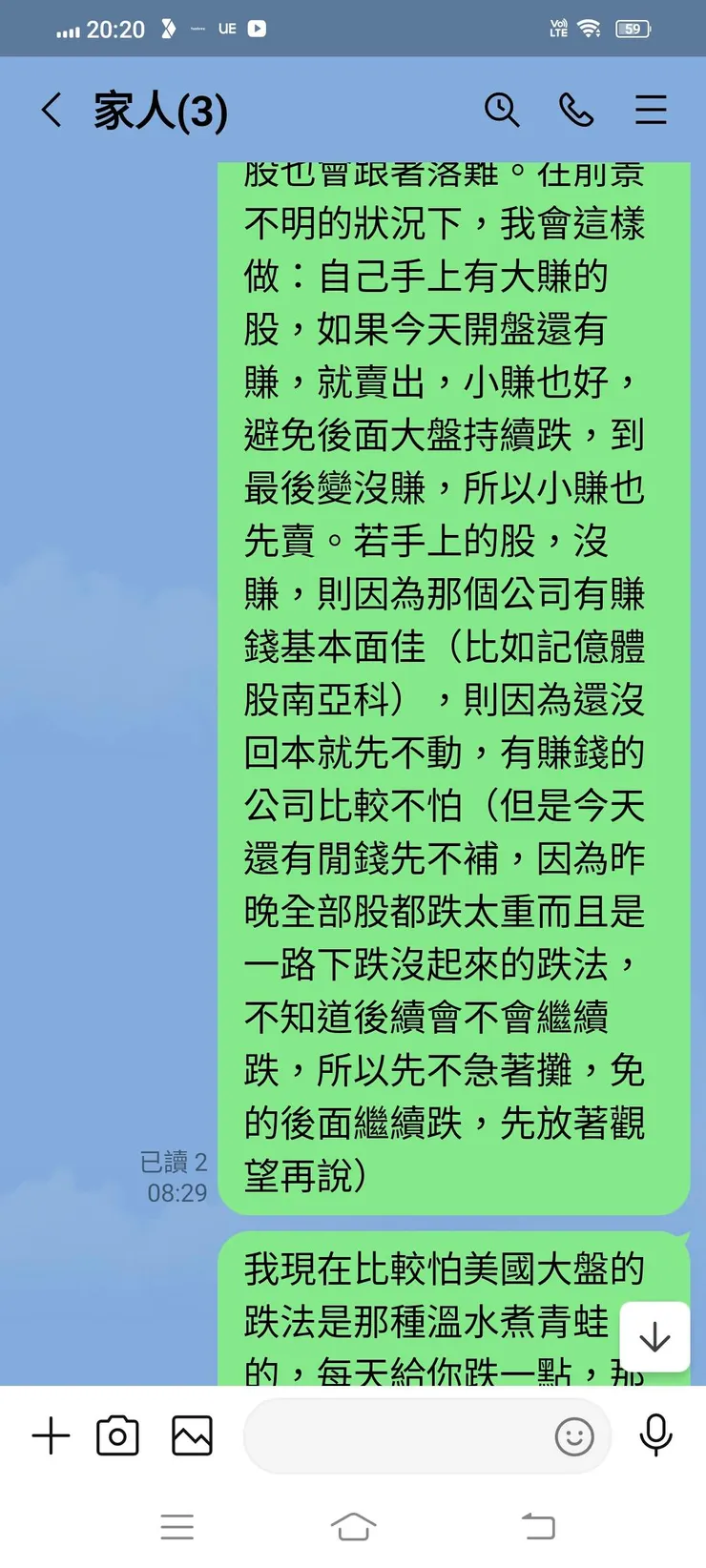The image size is (706, 1568).
Task: Open the 家人(3) chat title
Action: [158, 110]
